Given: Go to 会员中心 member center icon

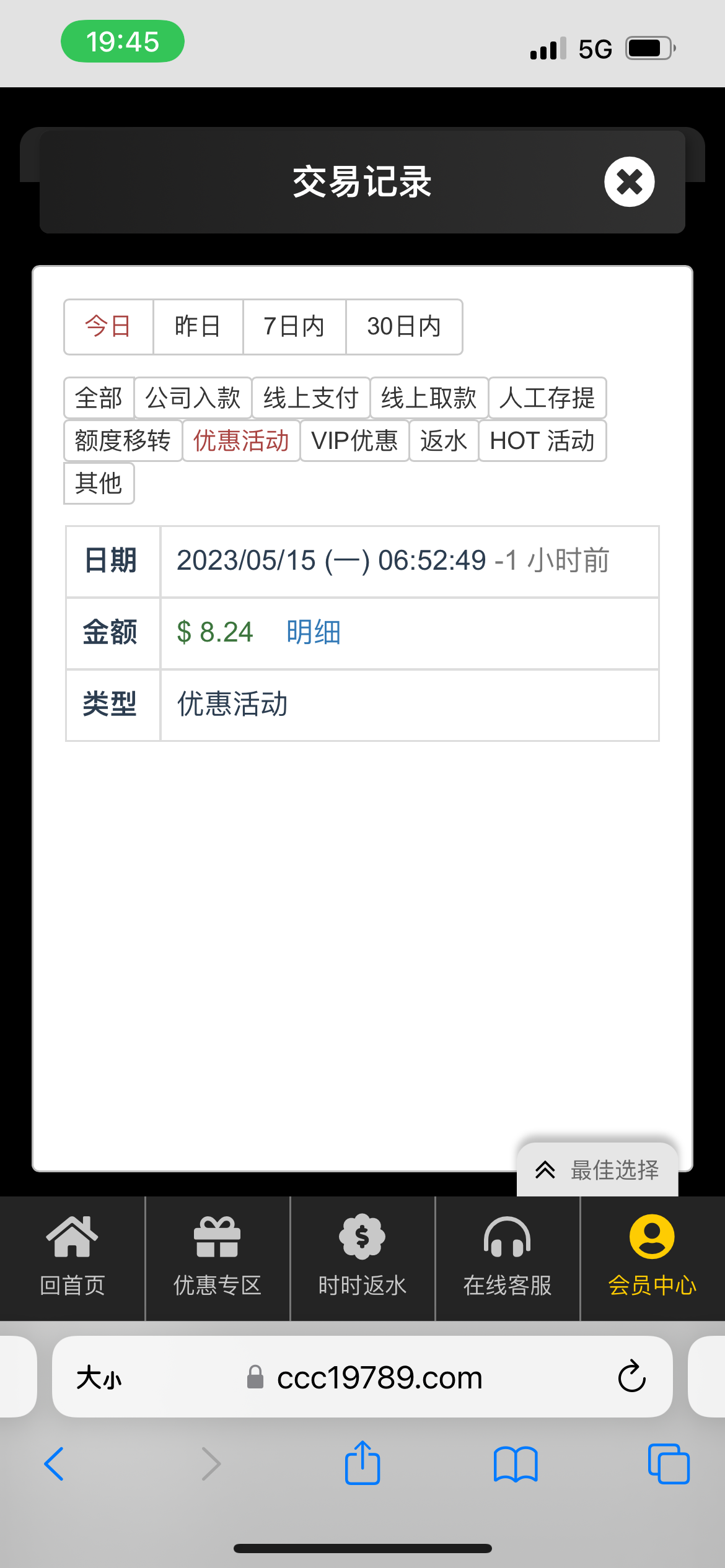Looking at the screenshot, I should [652, 1257].
